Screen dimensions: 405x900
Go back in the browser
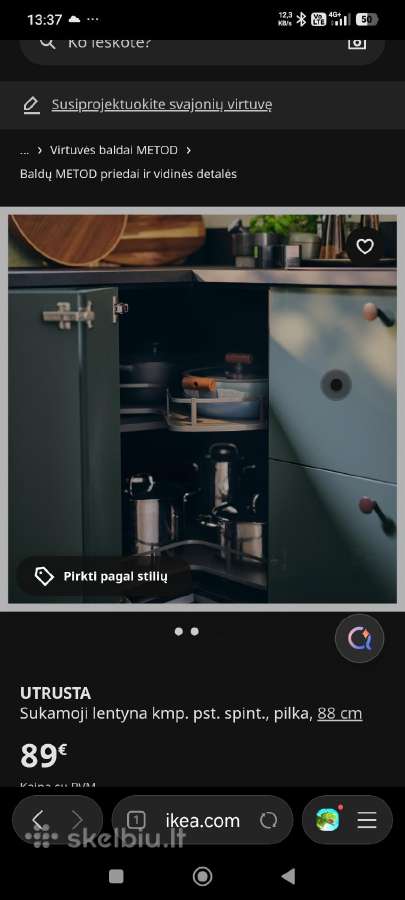click(x=38, y=820)
